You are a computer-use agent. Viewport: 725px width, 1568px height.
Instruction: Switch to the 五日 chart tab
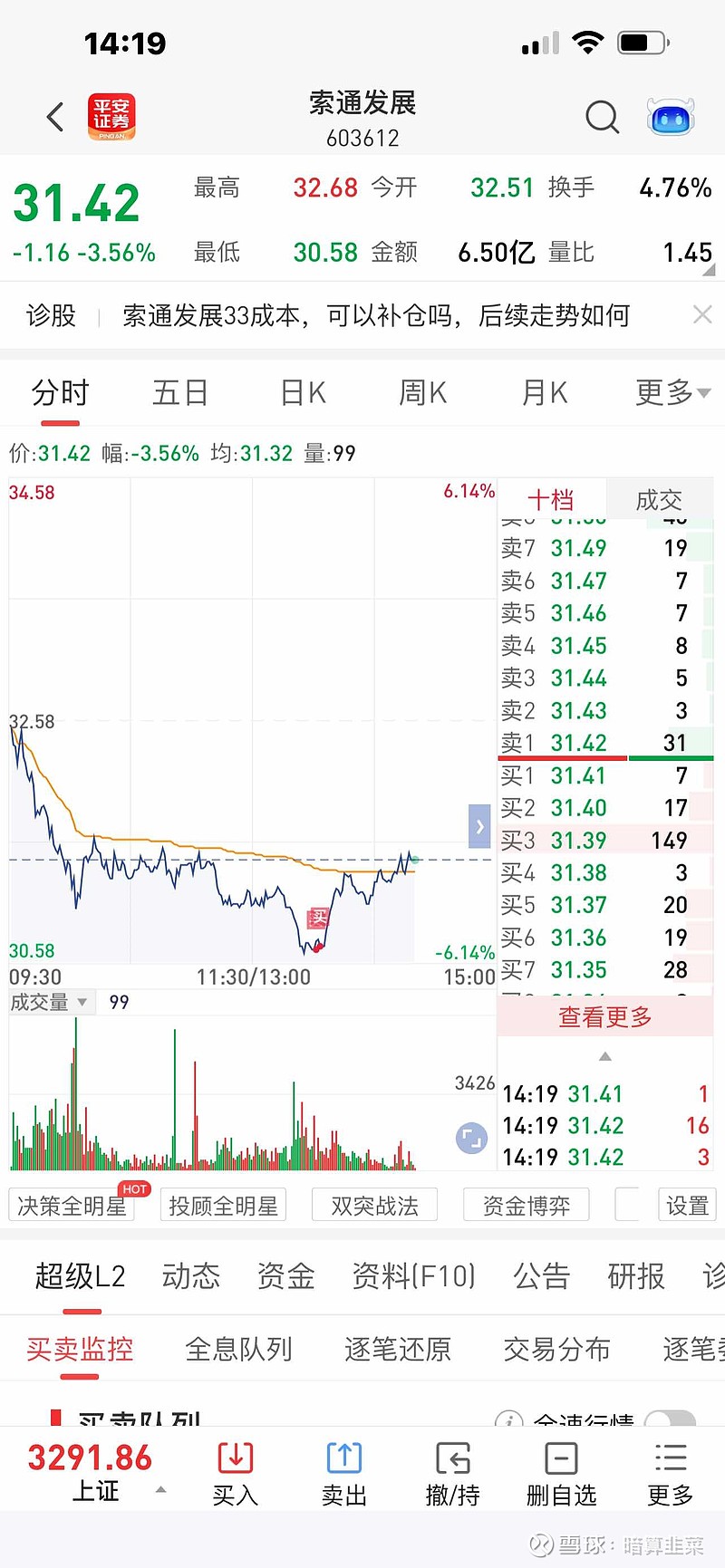[x=180, y=393]
